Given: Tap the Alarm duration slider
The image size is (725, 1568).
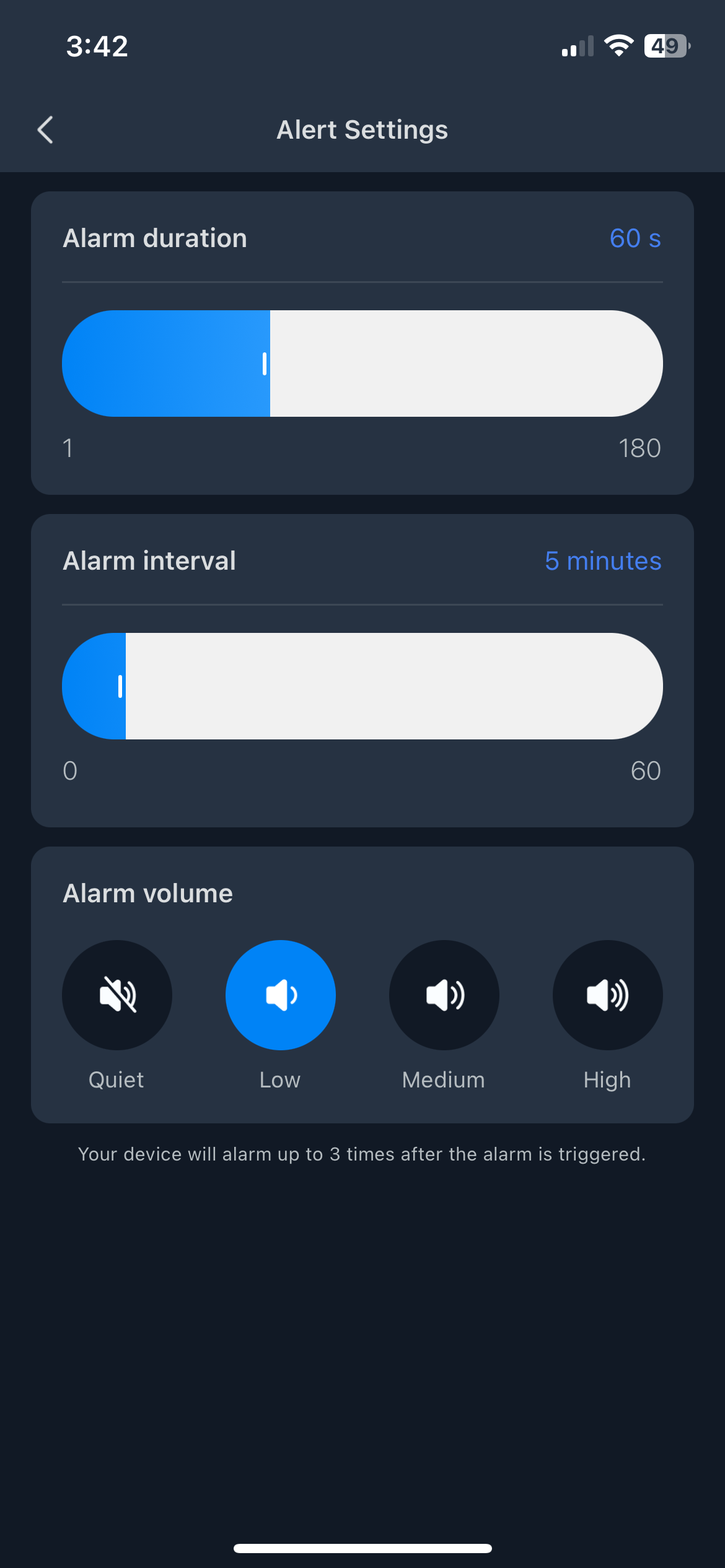Looking at the screenshot, I should pyautogui.click(x=362, y=364).
